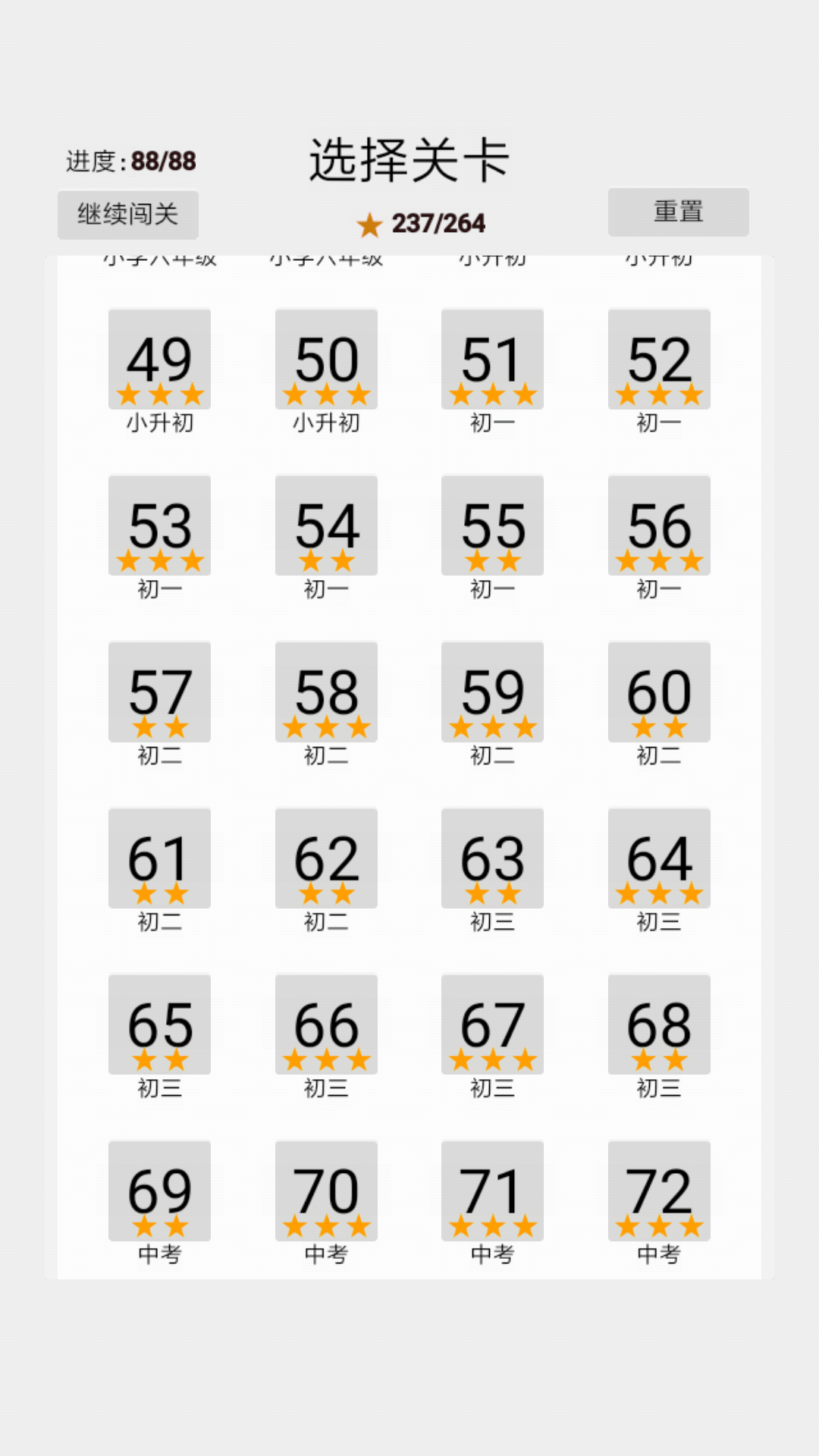Select level 50
This screenshot has width=819, height=1456.
point(326,359)
